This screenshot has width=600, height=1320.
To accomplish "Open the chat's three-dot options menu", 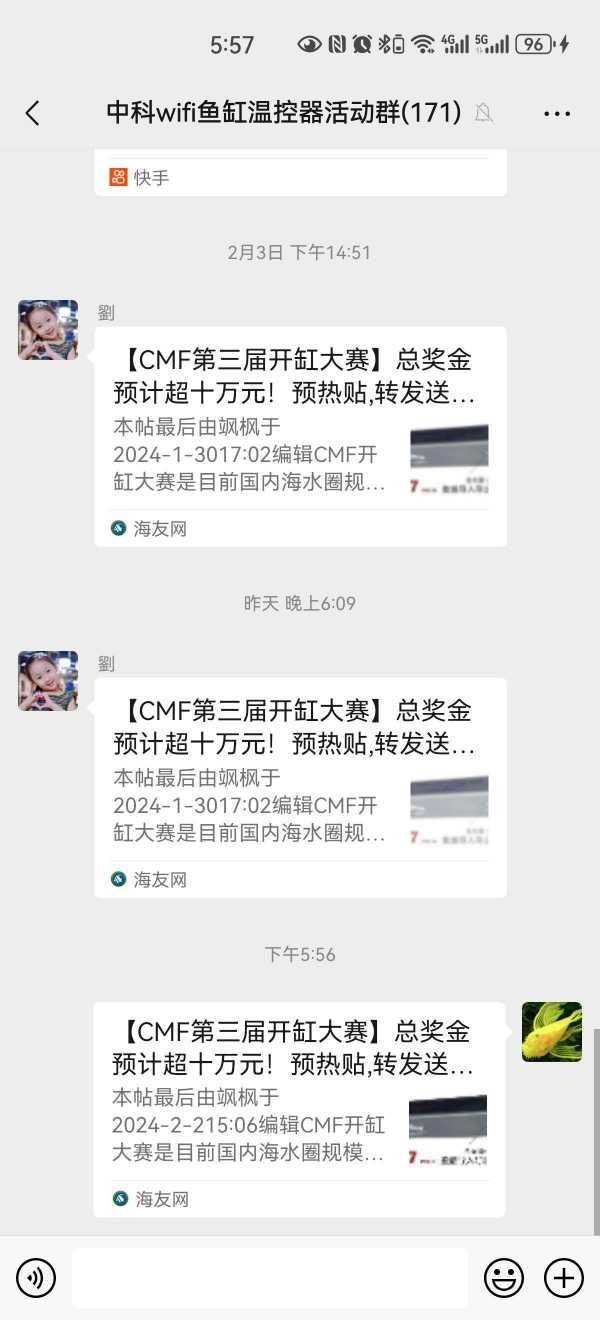I will click(x=557, y=113).
